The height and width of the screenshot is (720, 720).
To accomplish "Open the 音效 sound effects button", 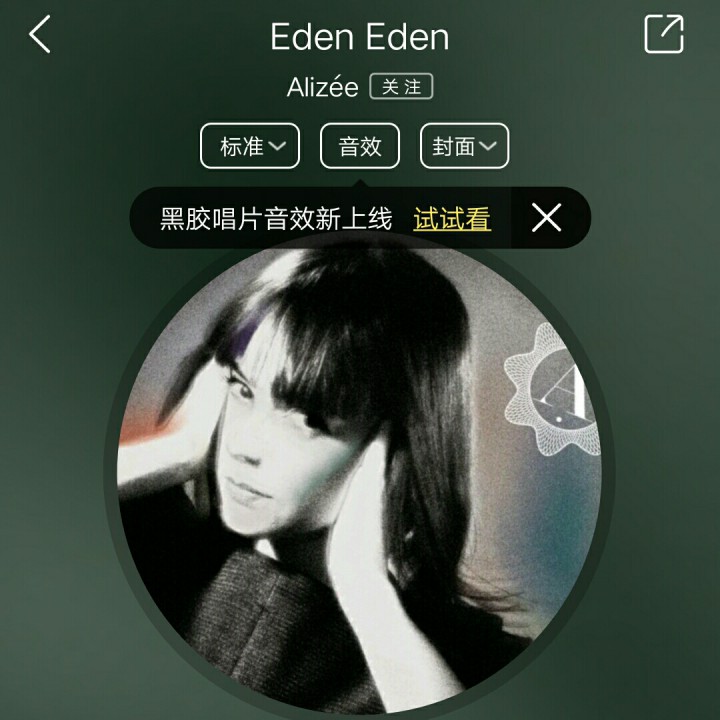I will [360, 146].
